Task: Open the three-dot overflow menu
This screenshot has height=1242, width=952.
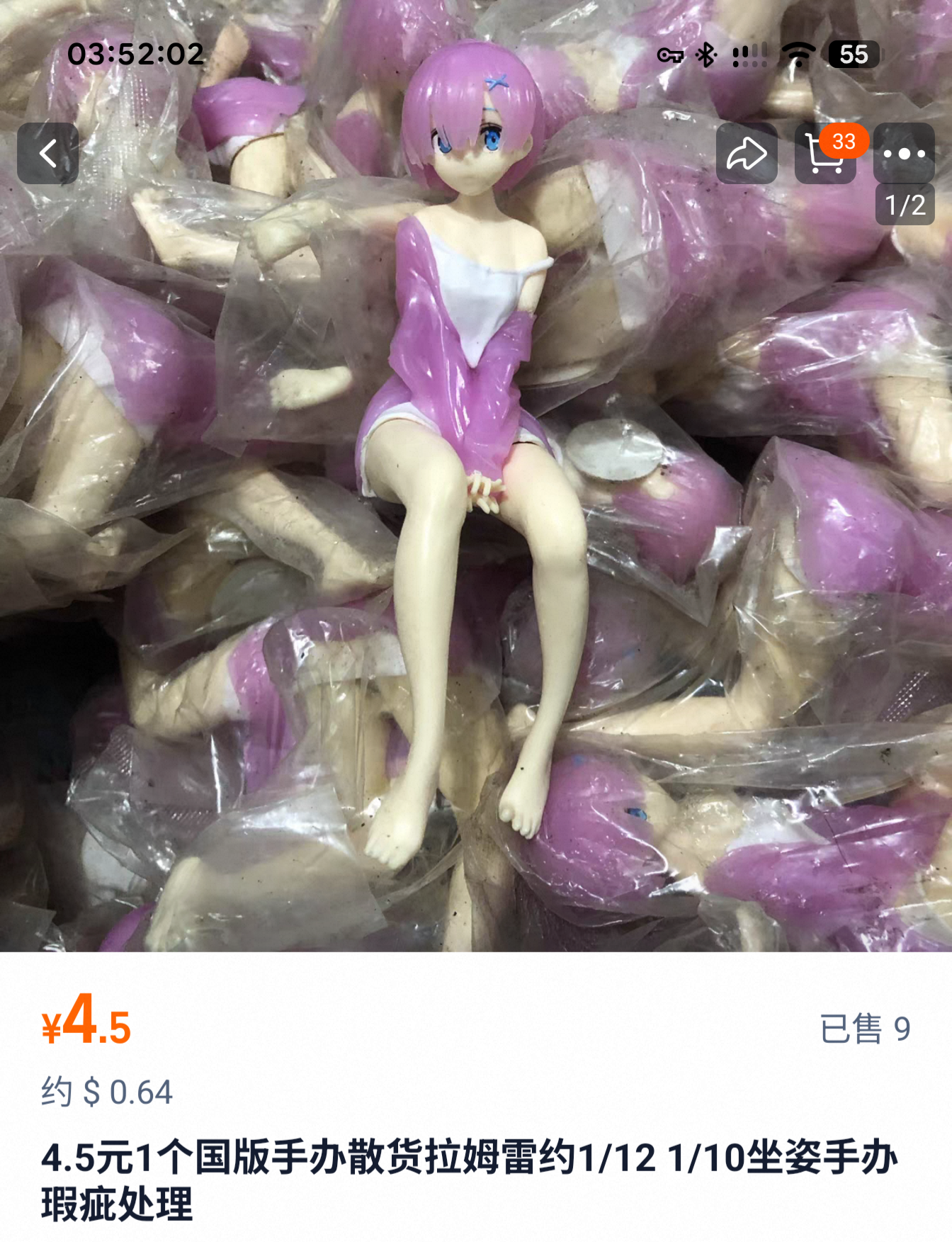Action: click(x=904, y=153)
